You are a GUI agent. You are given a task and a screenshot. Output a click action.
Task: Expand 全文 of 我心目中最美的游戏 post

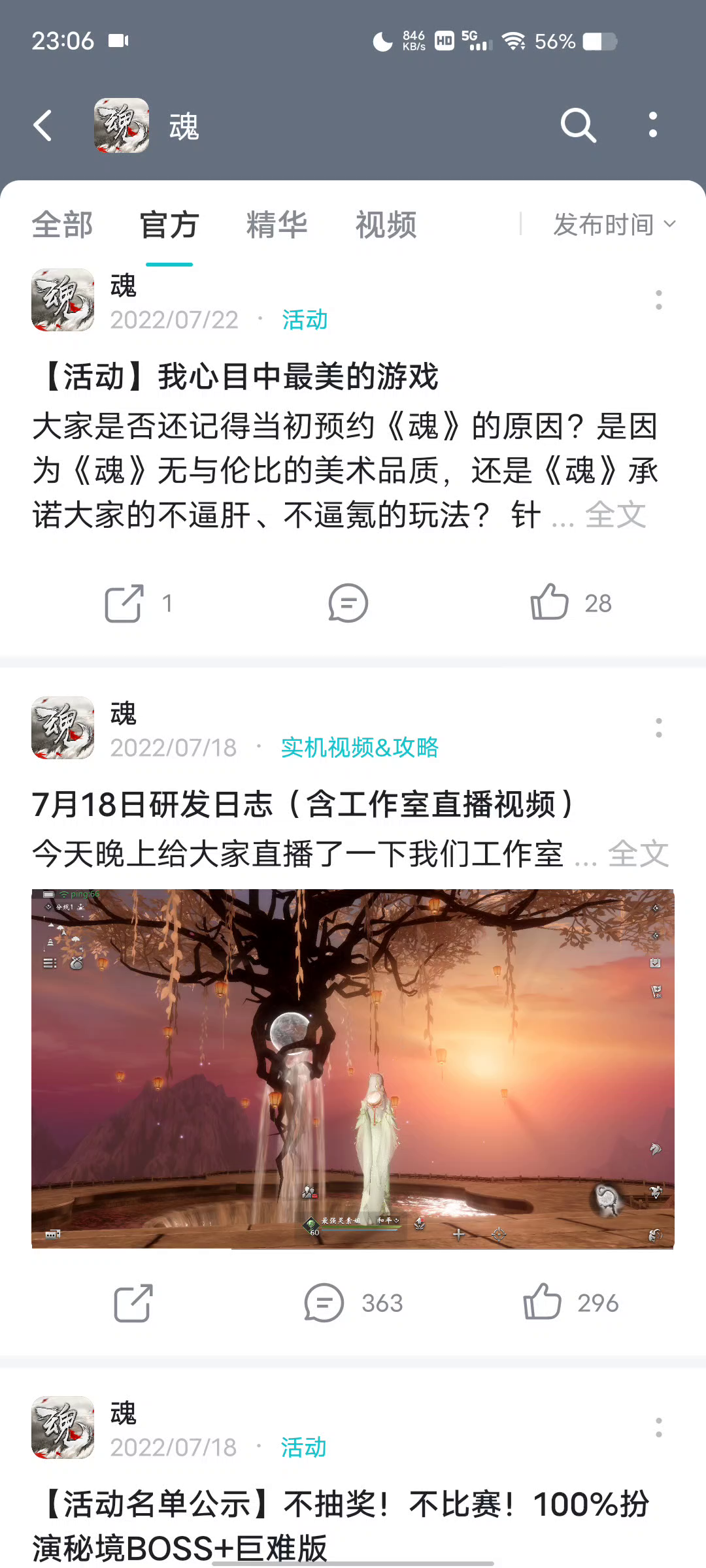[615, 515]
